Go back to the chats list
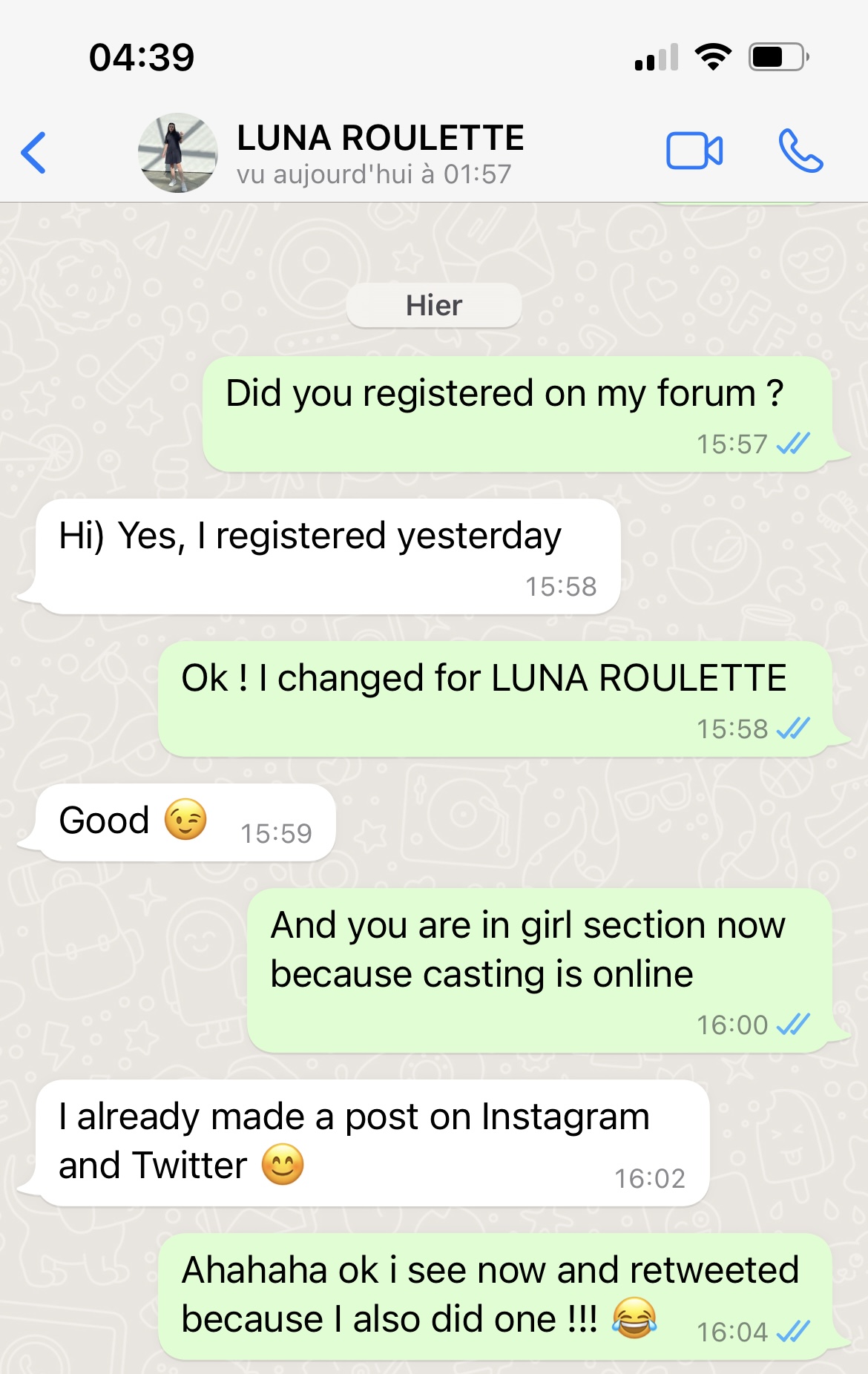The height and width of the screenshot is (1374, 868). pyautogui.click(x=34, y=153)
